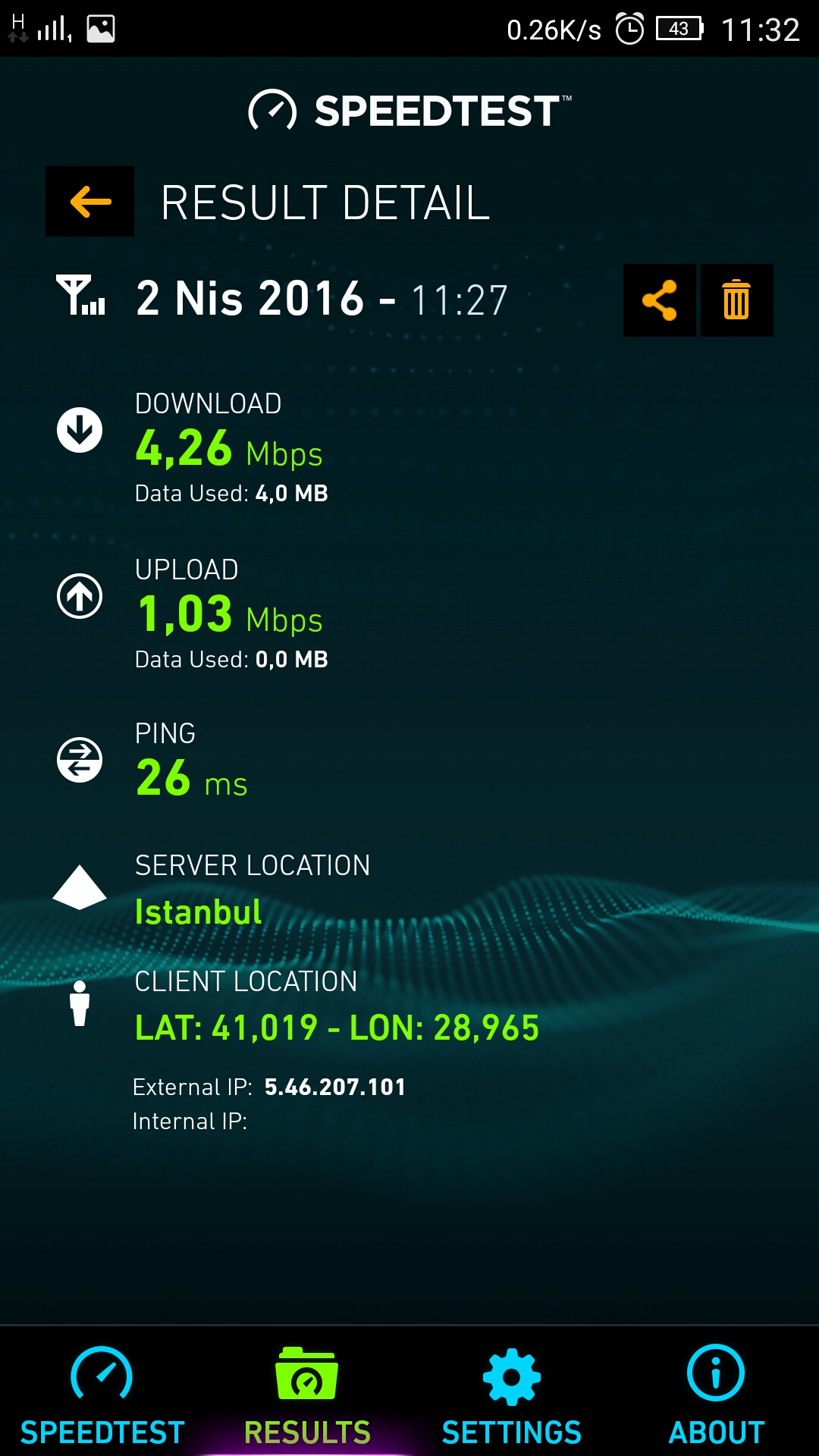
Task: Select the About tab
Action: [717, 1394]
